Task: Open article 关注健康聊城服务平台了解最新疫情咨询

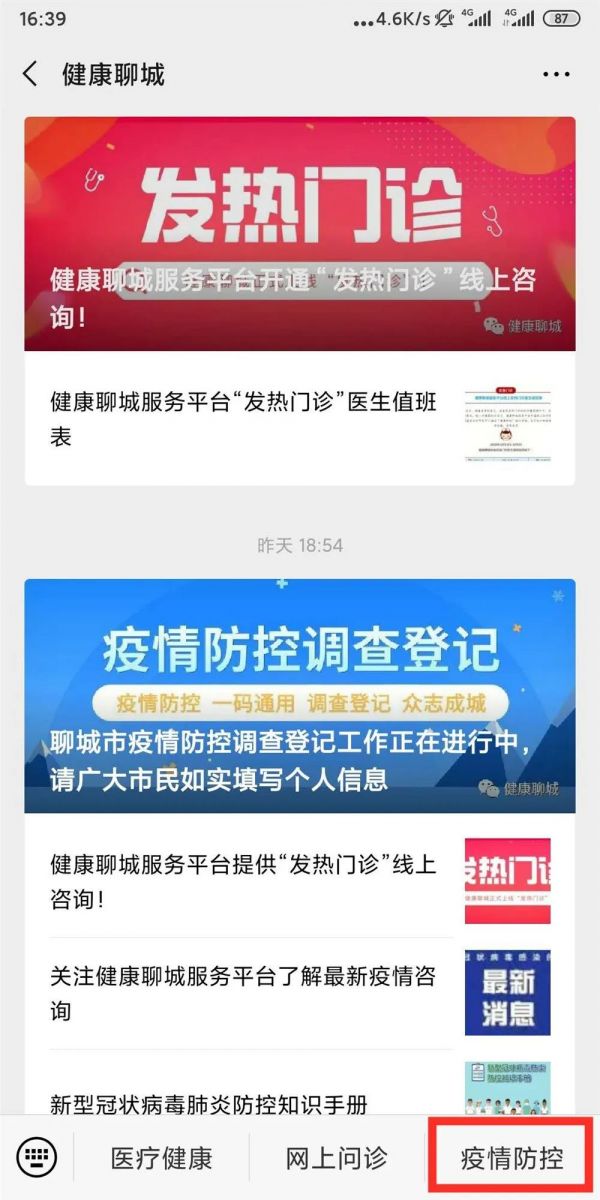Action: [x=300, y=993]
